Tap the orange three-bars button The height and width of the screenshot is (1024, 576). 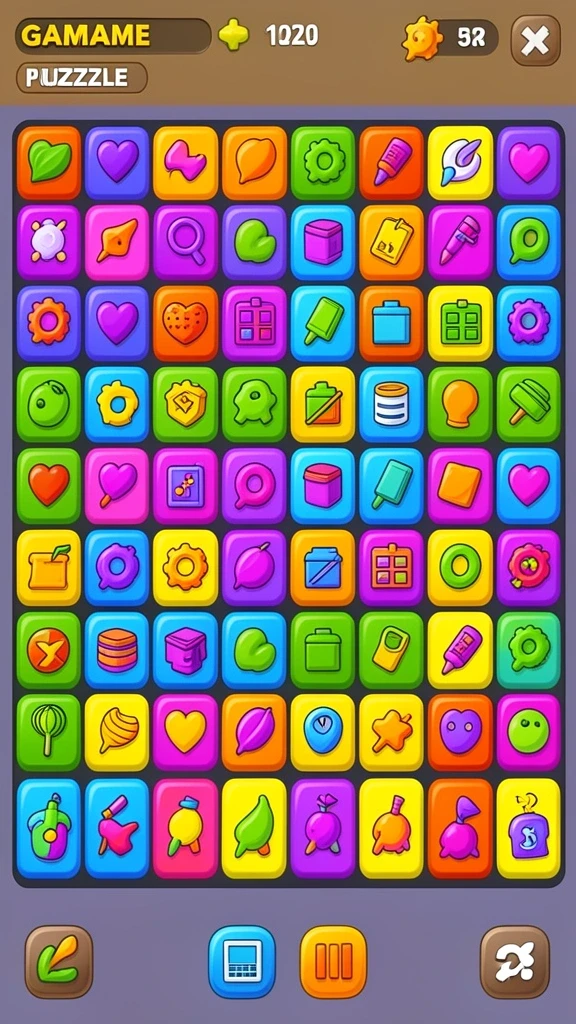click(333, 961)
